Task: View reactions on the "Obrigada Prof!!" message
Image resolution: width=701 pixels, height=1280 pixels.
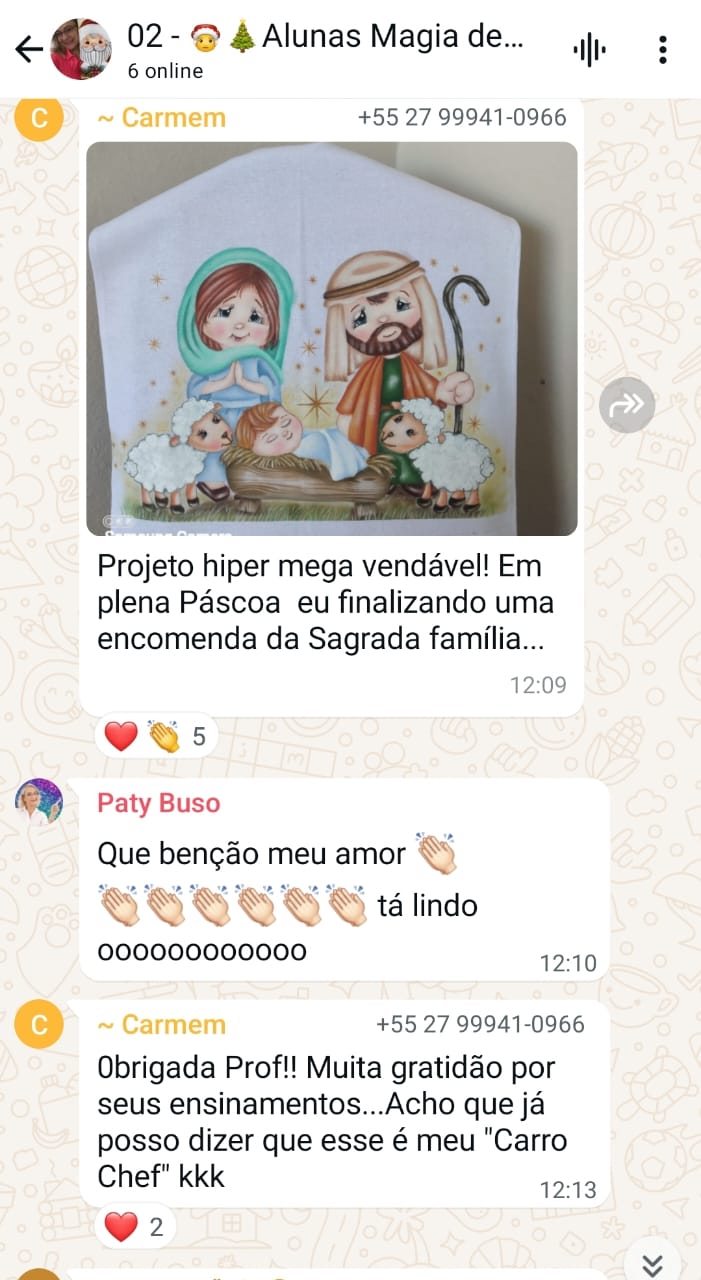Action: tap(134, 1226)
